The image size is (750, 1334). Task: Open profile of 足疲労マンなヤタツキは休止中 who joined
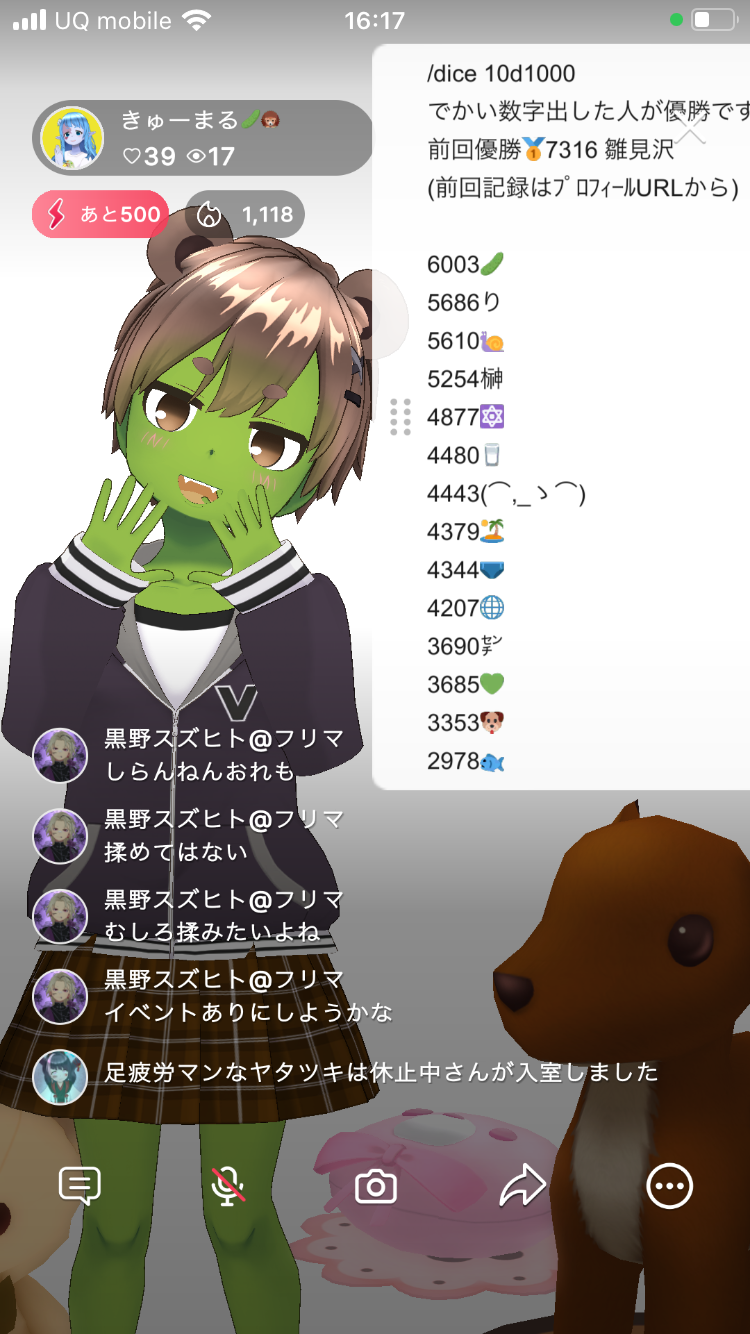(x=60, y=1076)
